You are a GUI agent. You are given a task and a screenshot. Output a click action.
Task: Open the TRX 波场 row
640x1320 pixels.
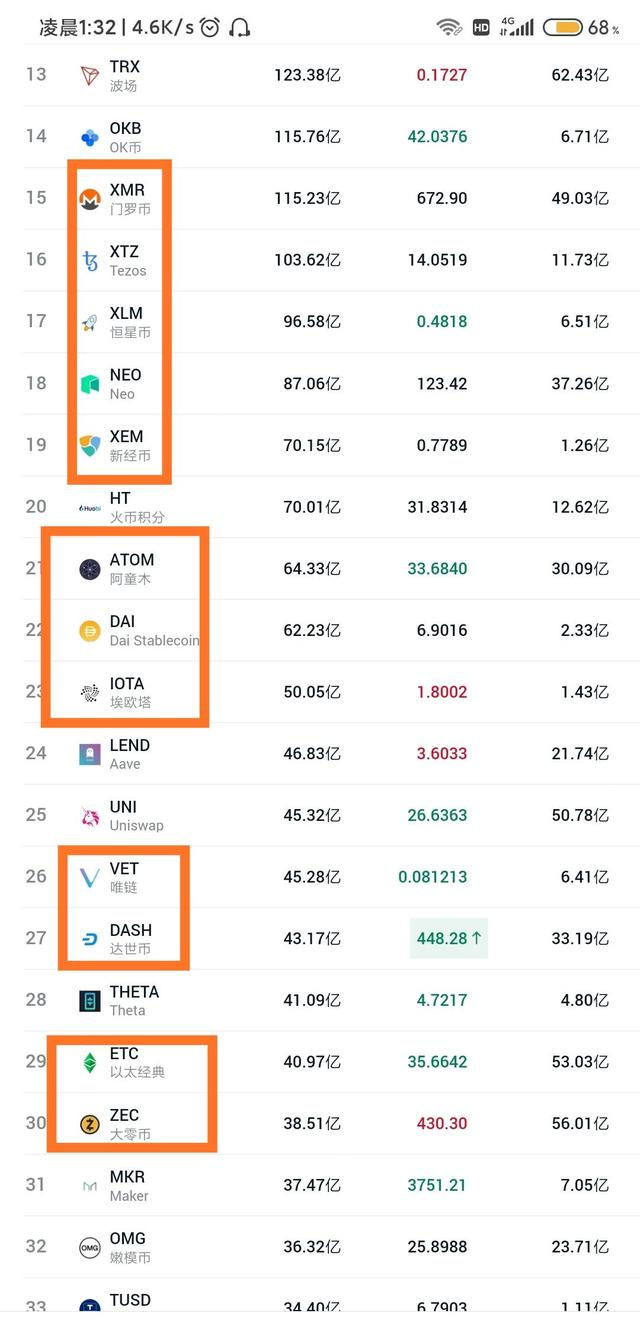[320, 75]
